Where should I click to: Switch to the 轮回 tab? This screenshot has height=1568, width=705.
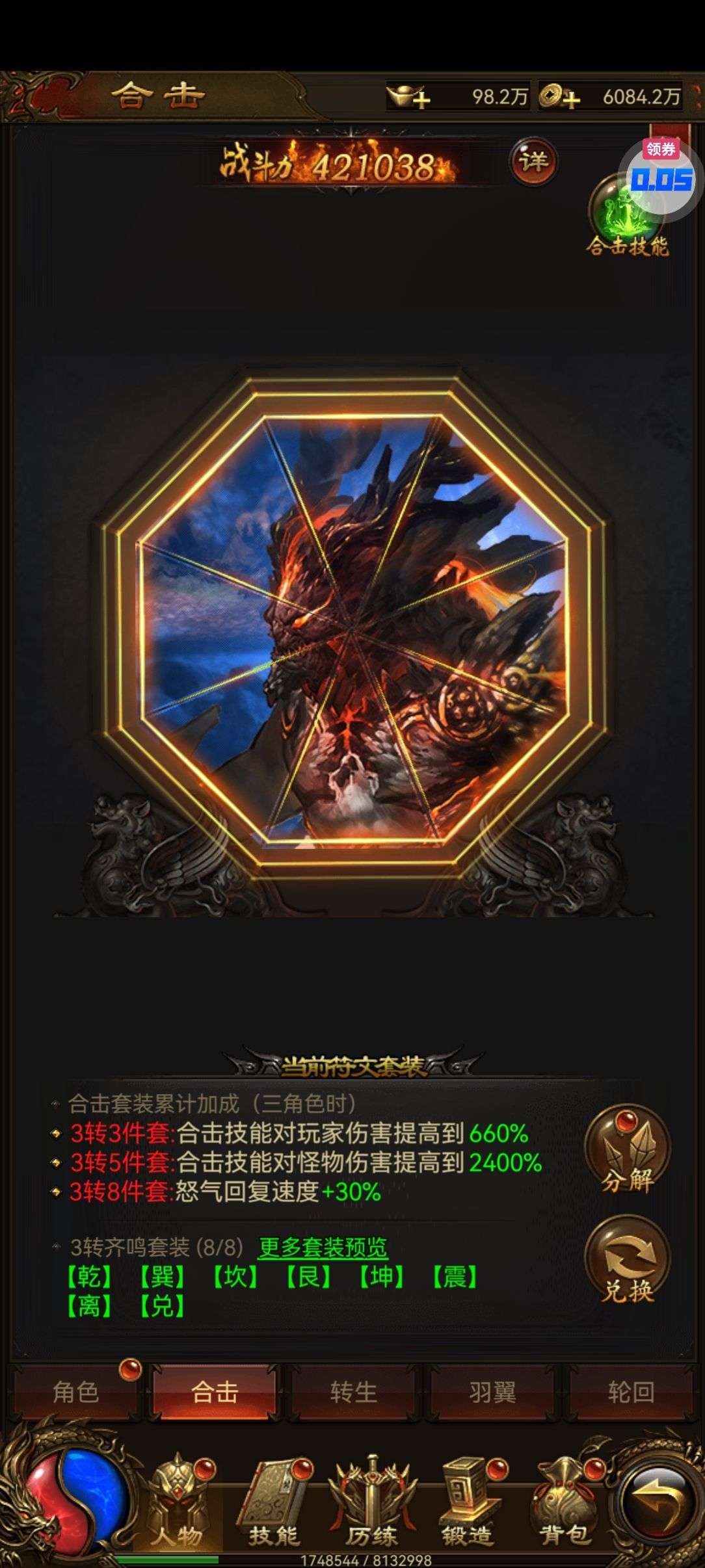(630, 1391)
